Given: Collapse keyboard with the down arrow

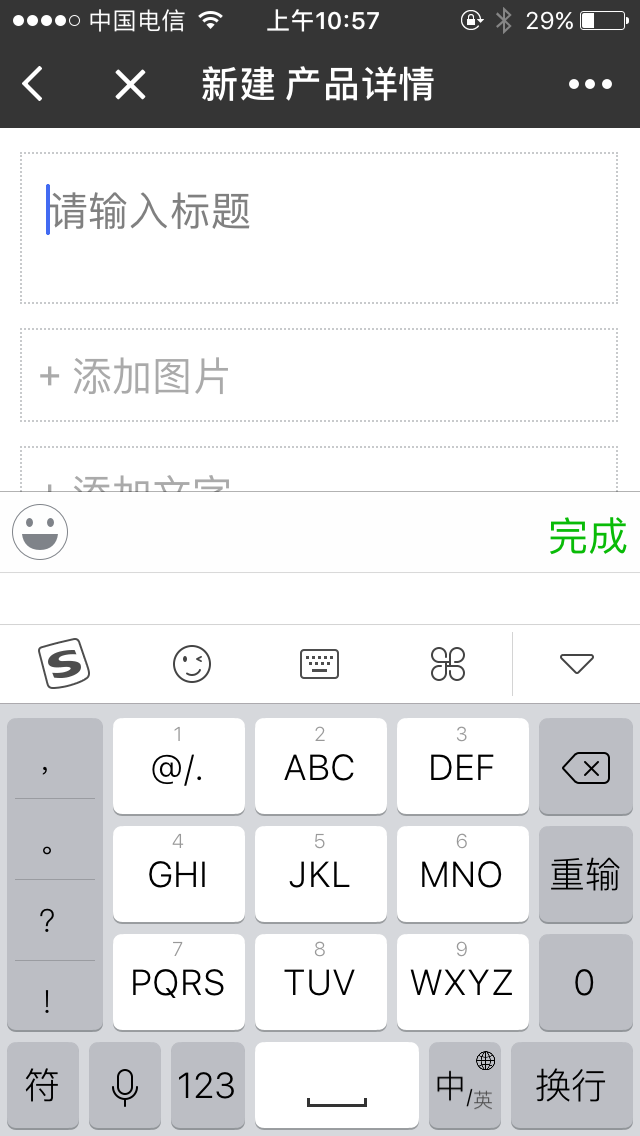Looking at the screenshot, I should pos(577,663).
